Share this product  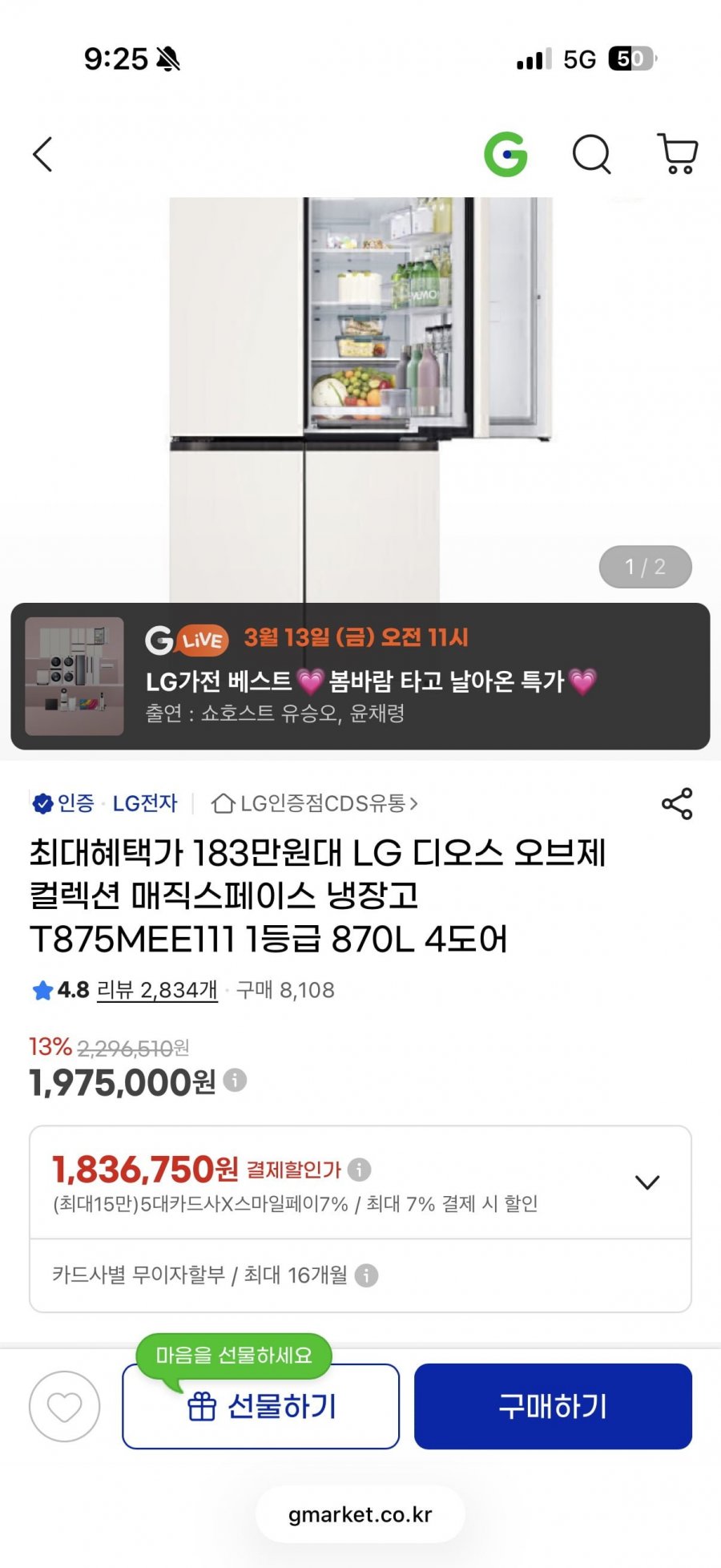click(677, 803)
